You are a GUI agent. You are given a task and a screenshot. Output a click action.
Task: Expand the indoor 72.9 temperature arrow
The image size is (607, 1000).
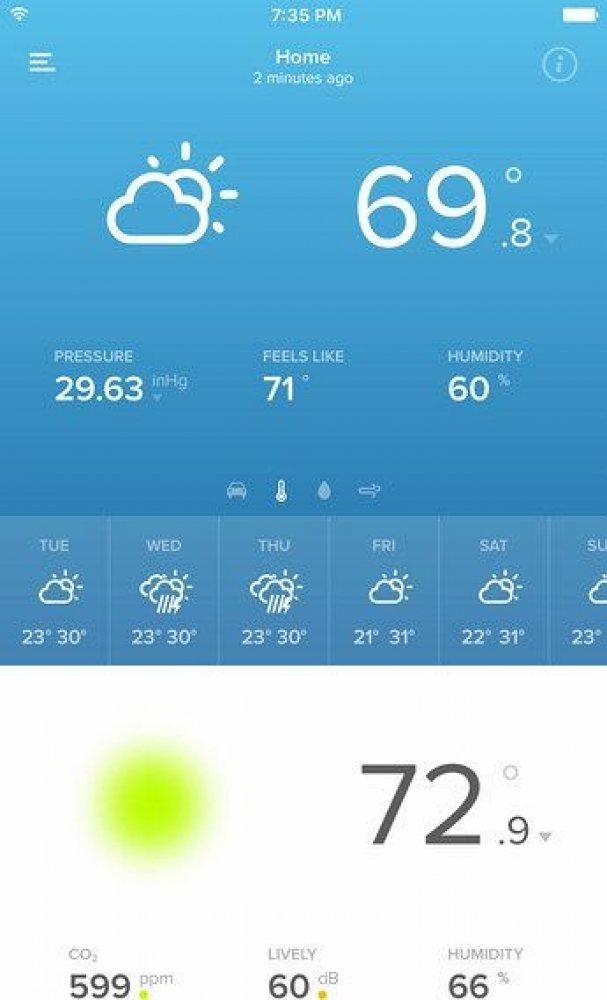pos(545,837)
